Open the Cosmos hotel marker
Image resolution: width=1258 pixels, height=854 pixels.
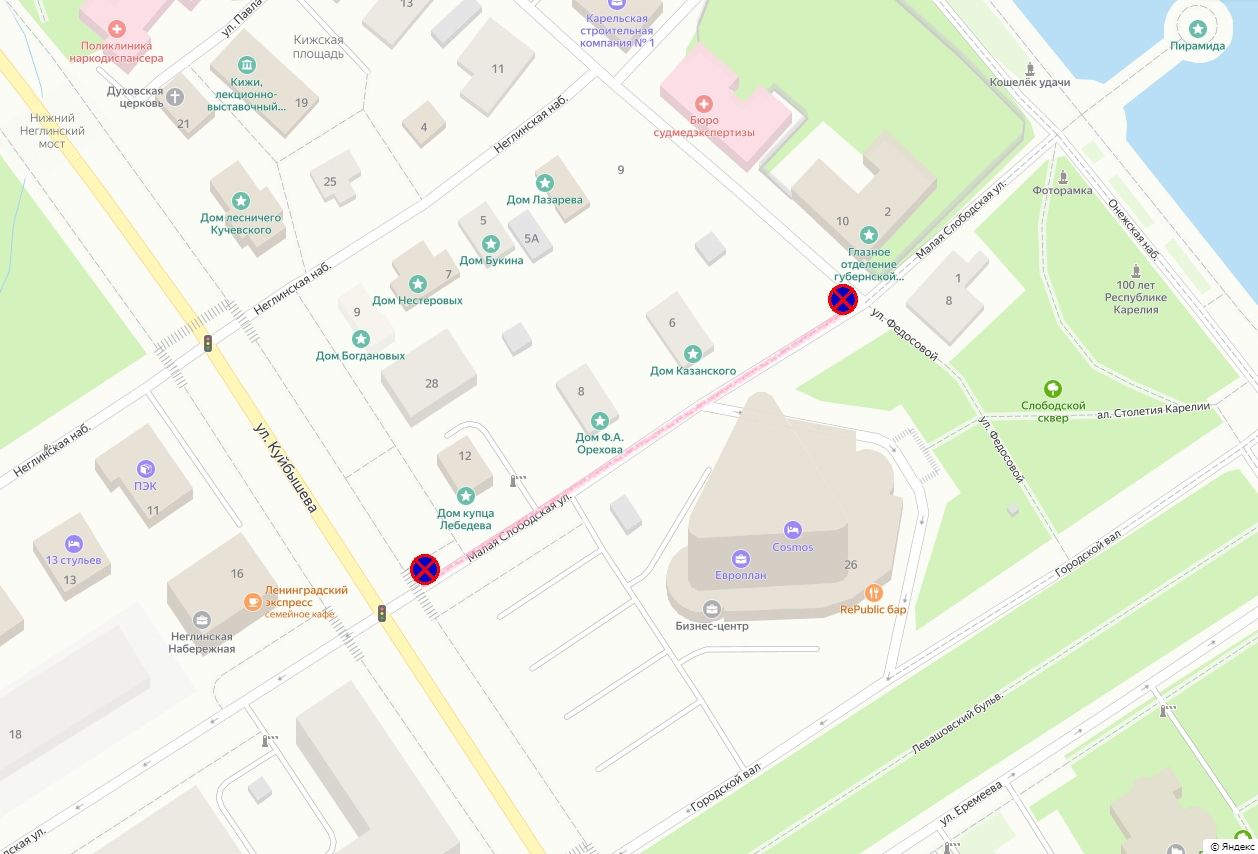pyautogui.click(x=793, y=529)
